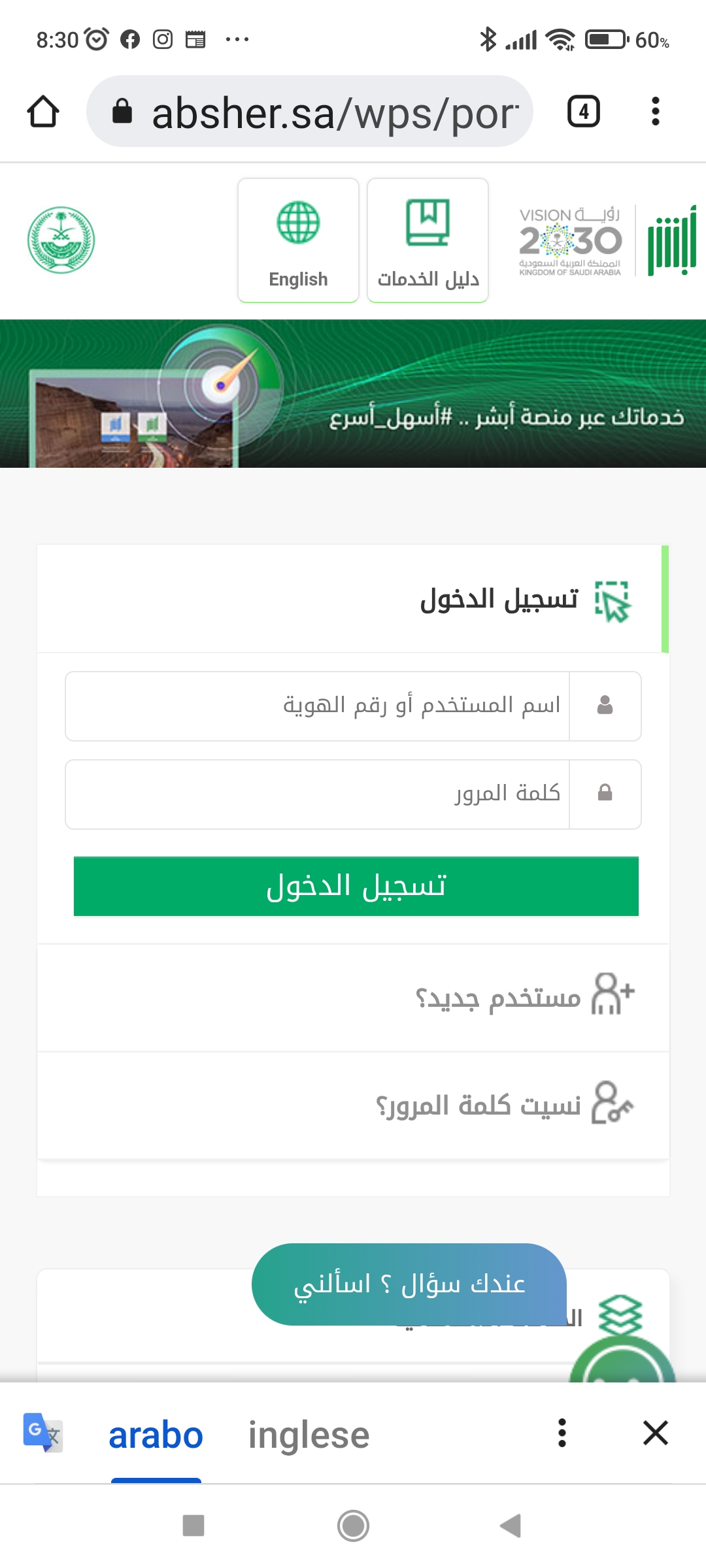Switch site language to English
706x1568 pixels.
coord(298,240)
